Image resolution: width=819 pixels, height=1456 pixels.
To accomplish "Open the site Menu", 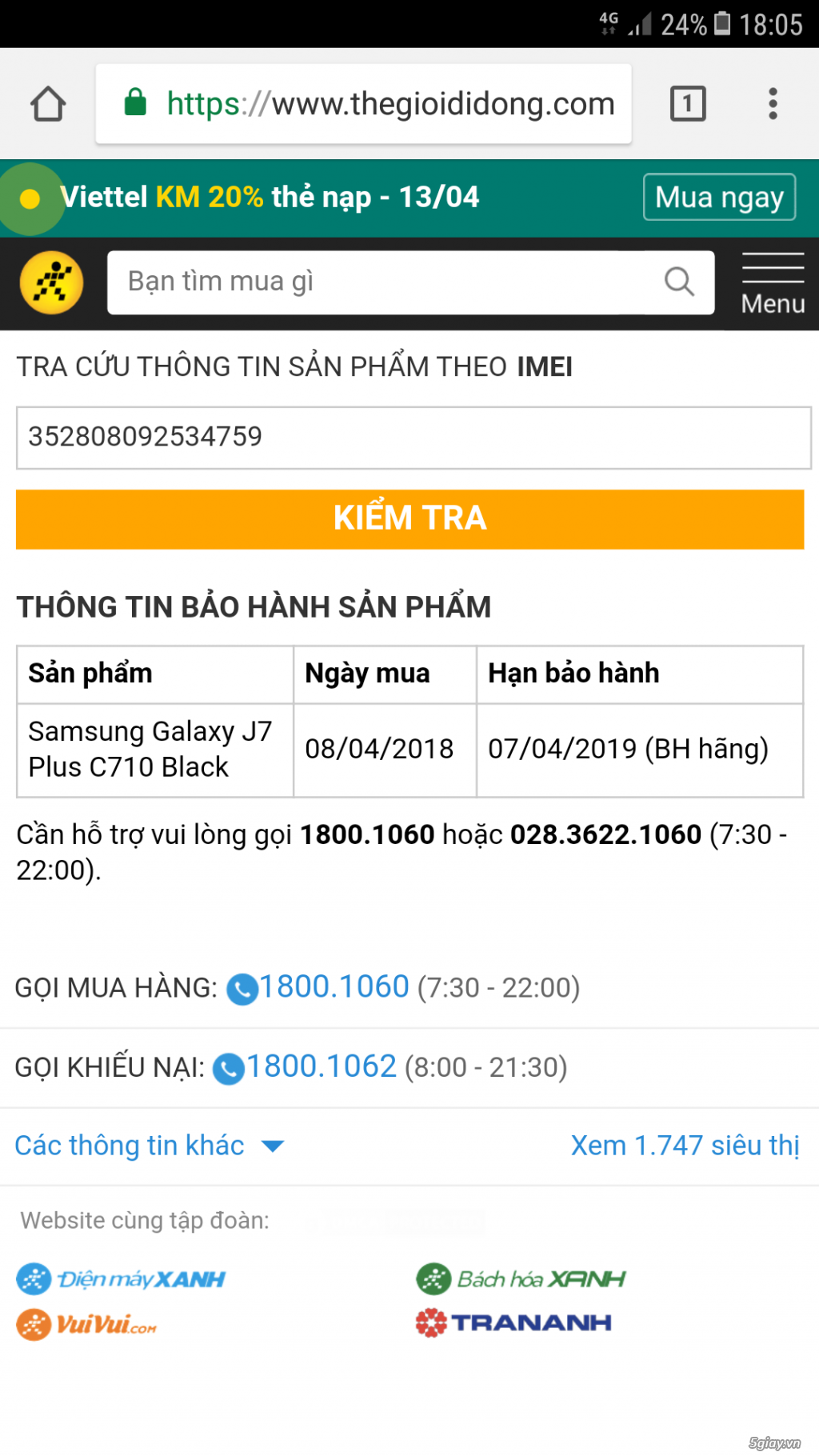I will pos(773,284).
